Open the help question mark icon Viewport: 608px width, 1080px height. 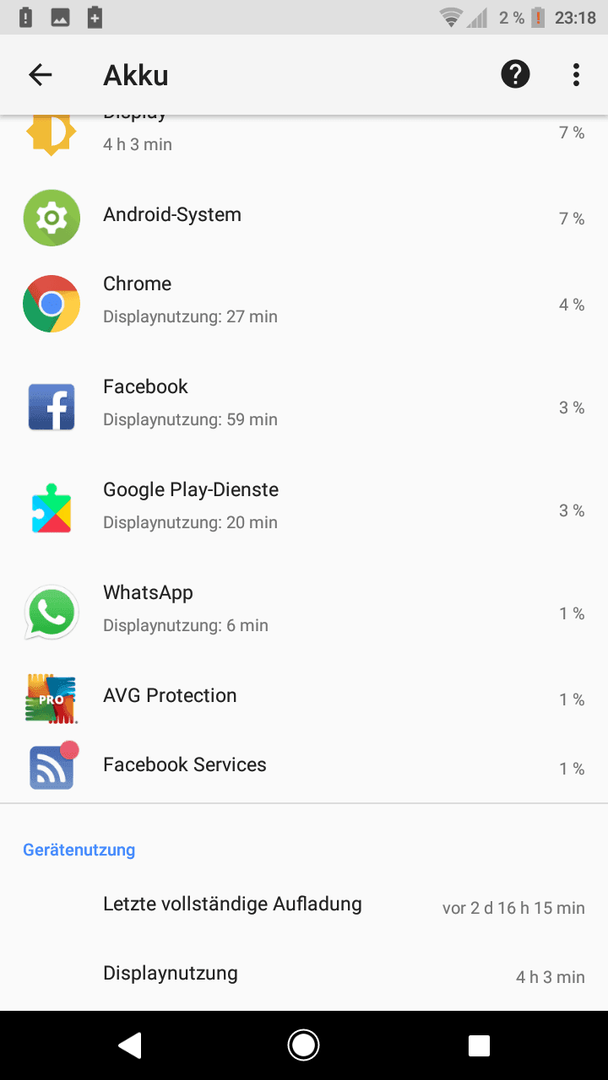pos(515,74)
